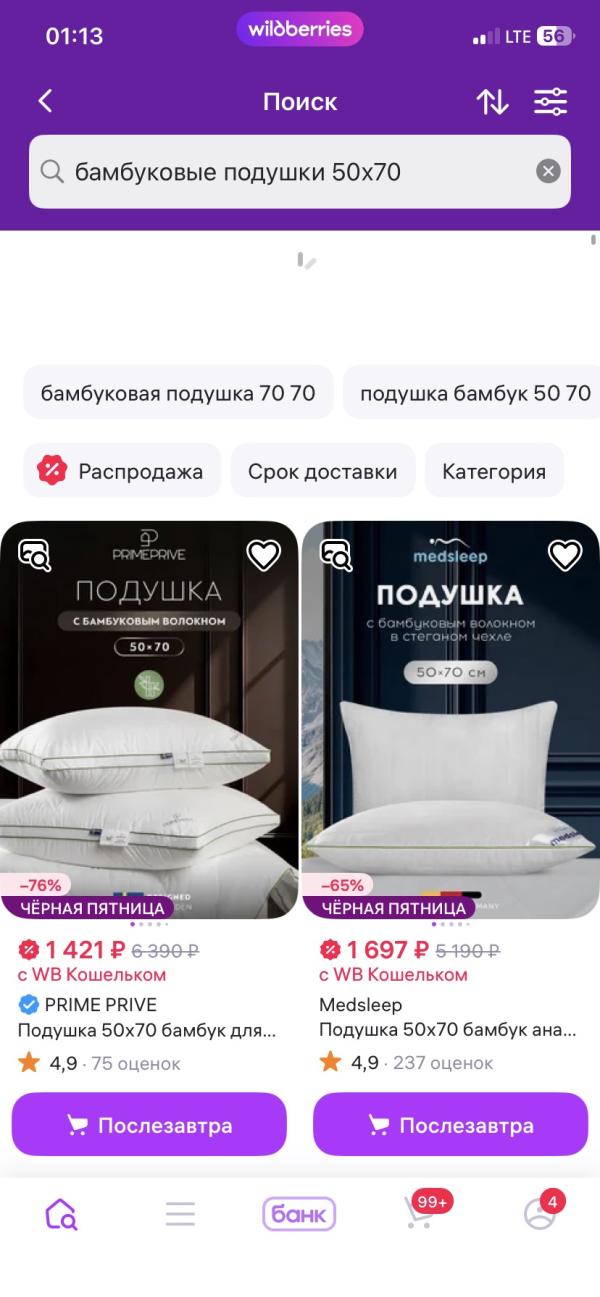Switch to the Банк tab
This screenshot has height=1297, width=600.
[x=299, y=1214]
